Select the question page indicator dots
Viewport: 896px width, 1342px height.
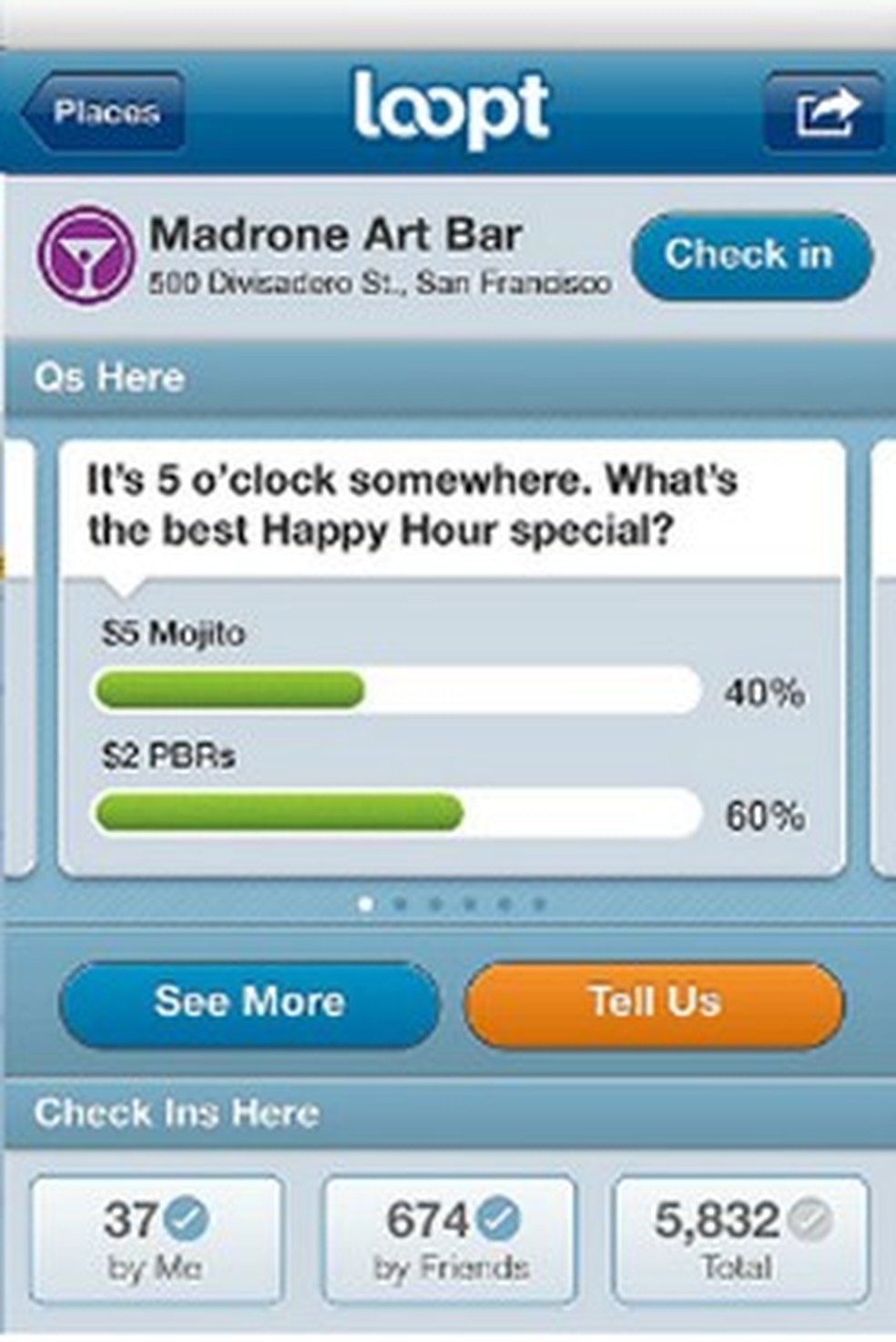tap(452, 904)
